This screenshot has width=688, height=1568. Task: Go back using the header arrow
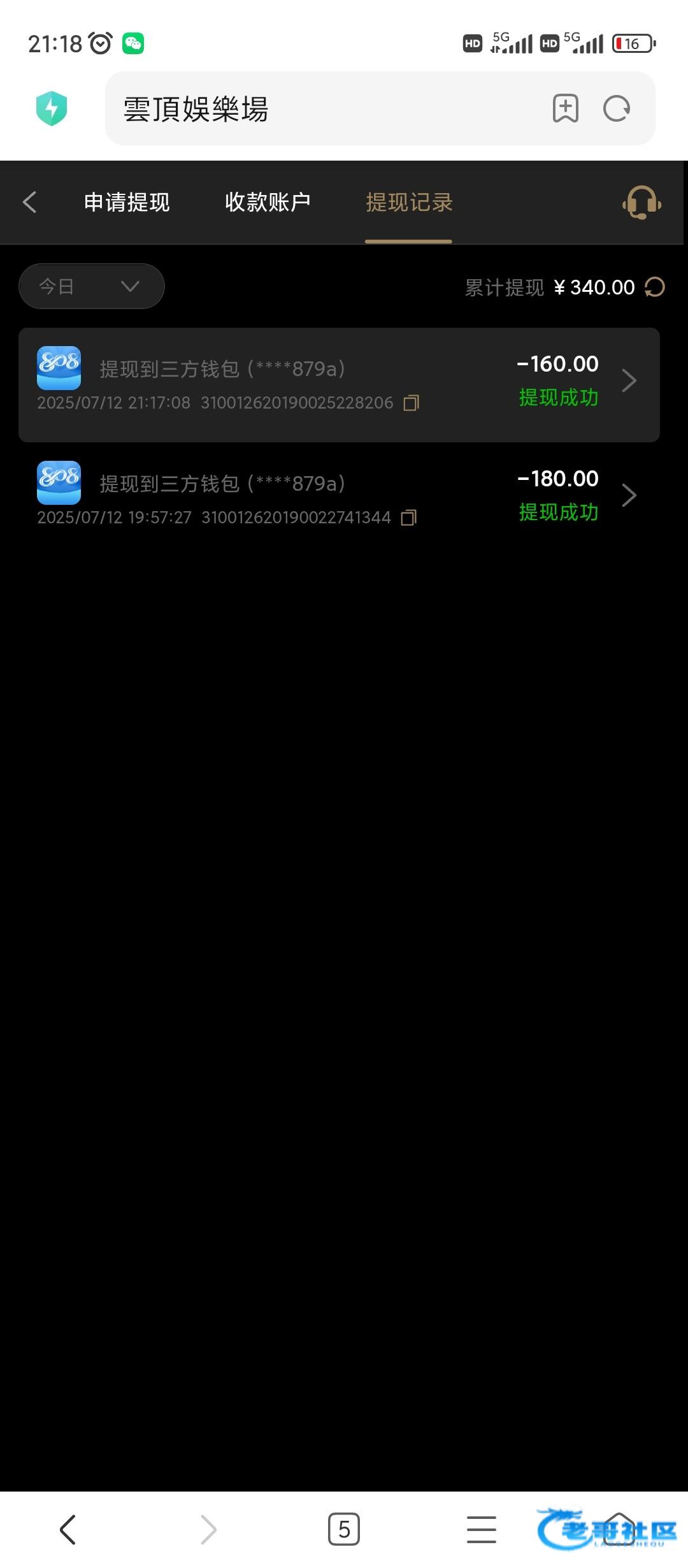30,202
